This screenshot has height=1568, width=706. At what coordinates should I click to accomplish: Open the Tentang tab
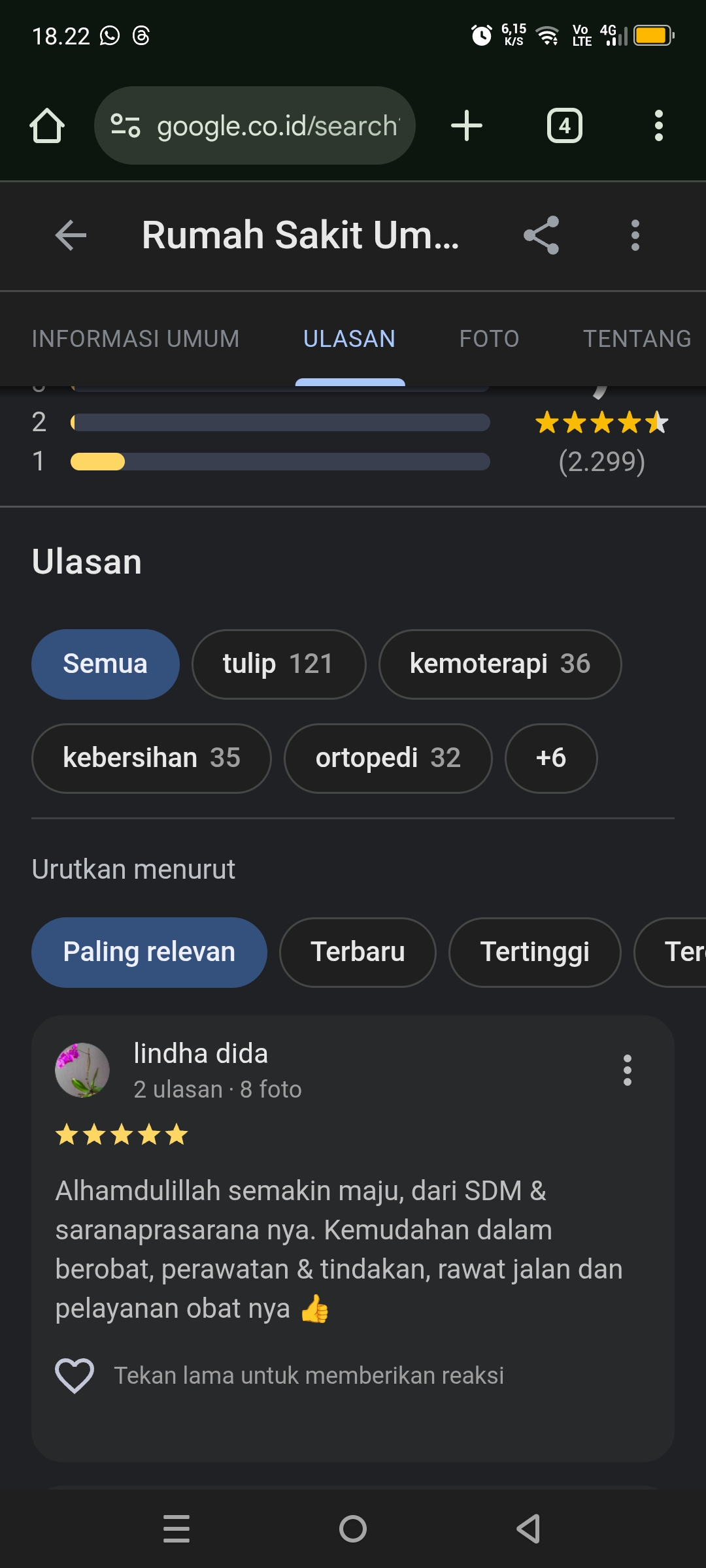pyautogui.click(x=637, y=338)
